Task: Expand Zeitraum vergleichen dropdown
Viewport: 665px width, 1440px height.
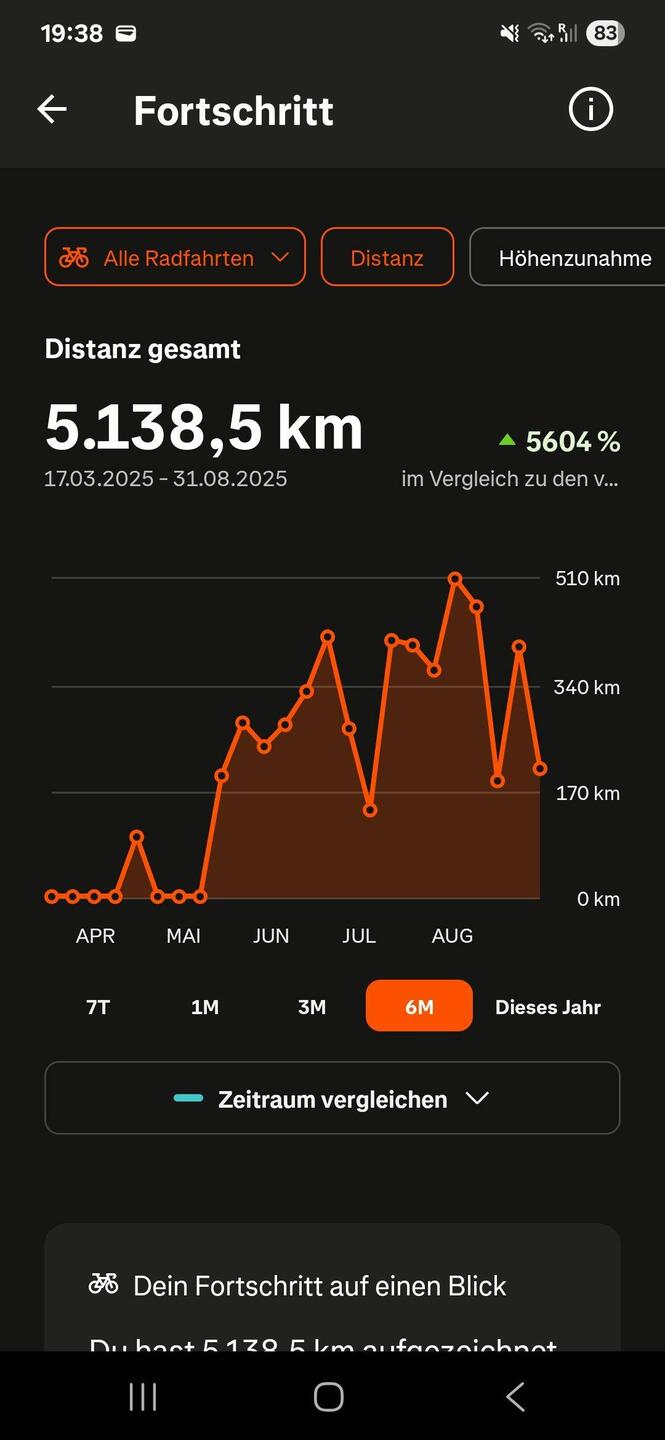Action: click(332, 1098)
